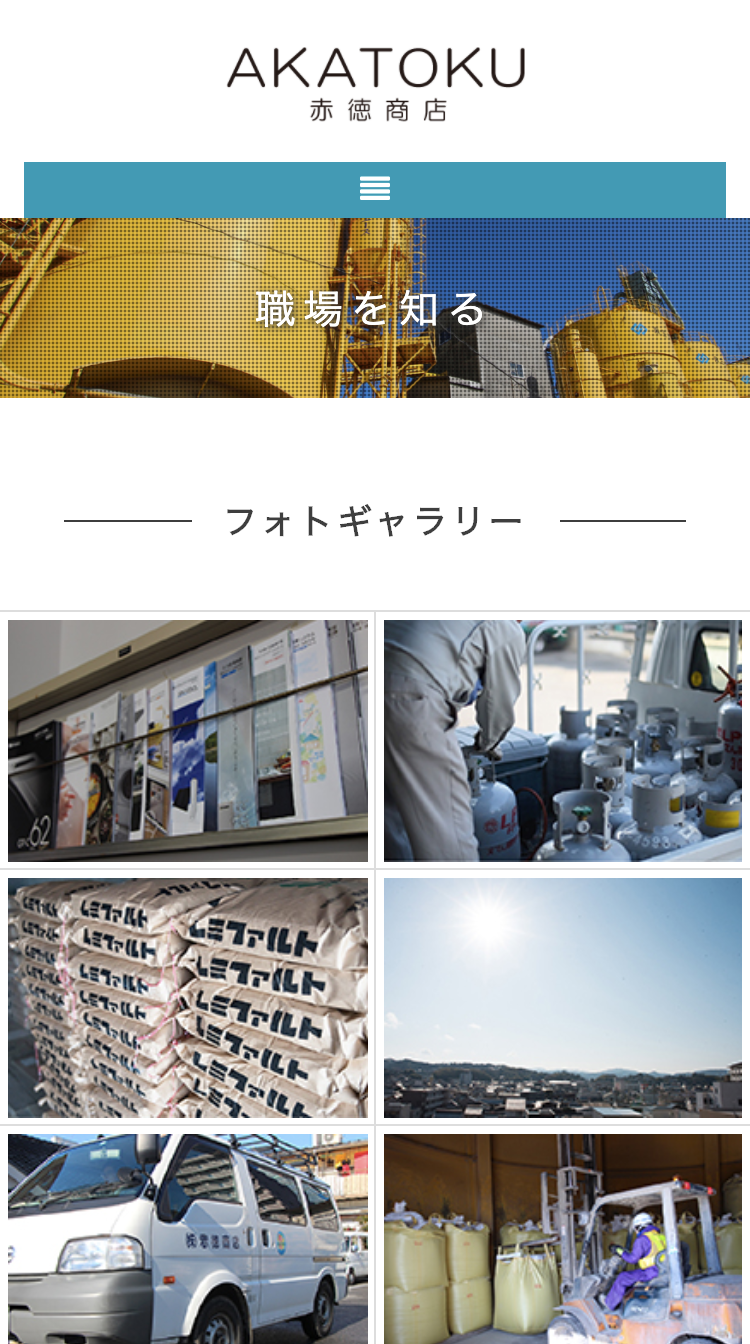View the sunny town skyline photo
This screenshot has width=750, height=1344.
tap(563, 997)
